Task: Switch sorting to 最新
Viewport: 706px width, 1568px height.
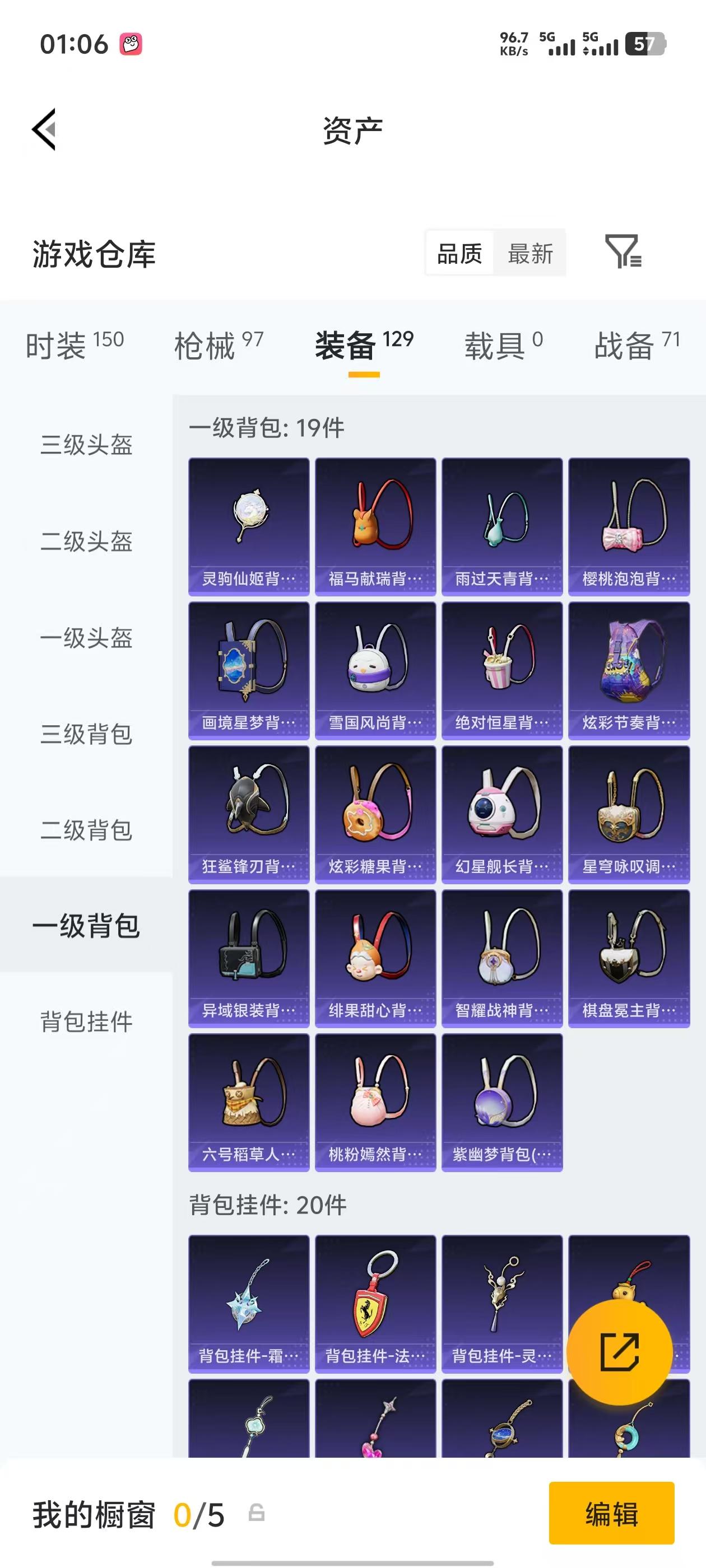Action: tap(530, 254)
